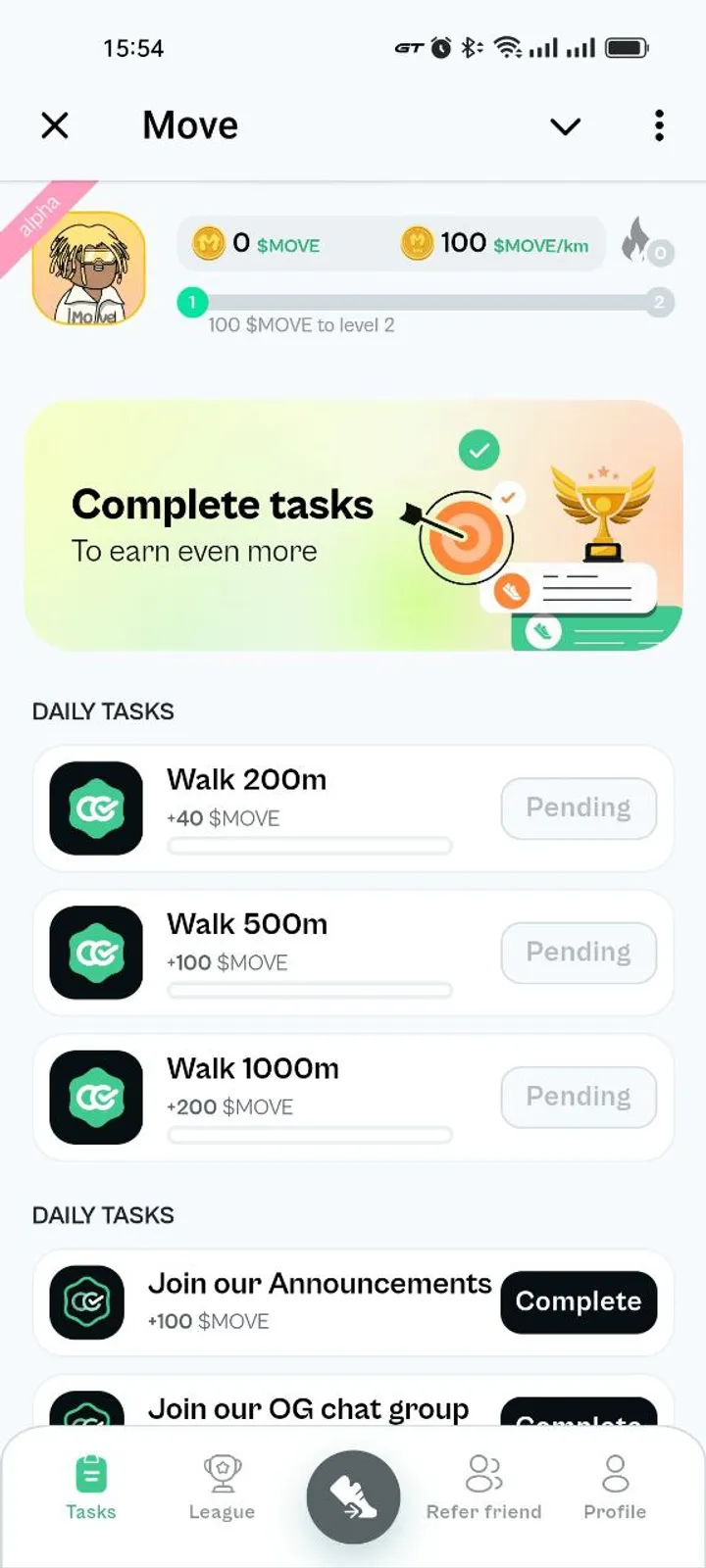The height and width of the screenshot is (1568, 706).
Task: Tap Pending on Walk 200m task
Action: [x=579, y=808]
